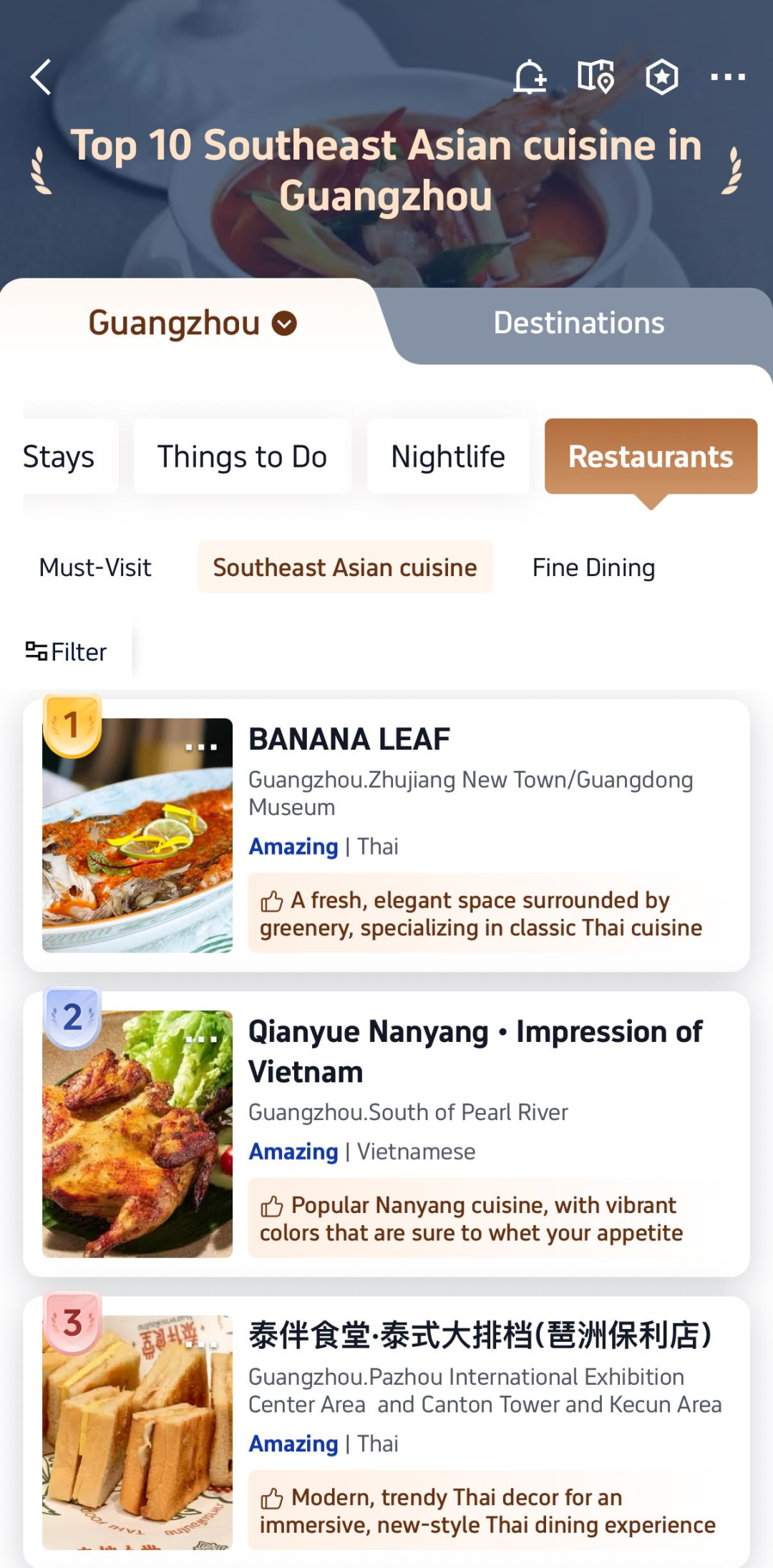Image resolution: width=773 pixels, height=1568 pixels.
Task: Go back to the previous page
Action: (42, 77)
